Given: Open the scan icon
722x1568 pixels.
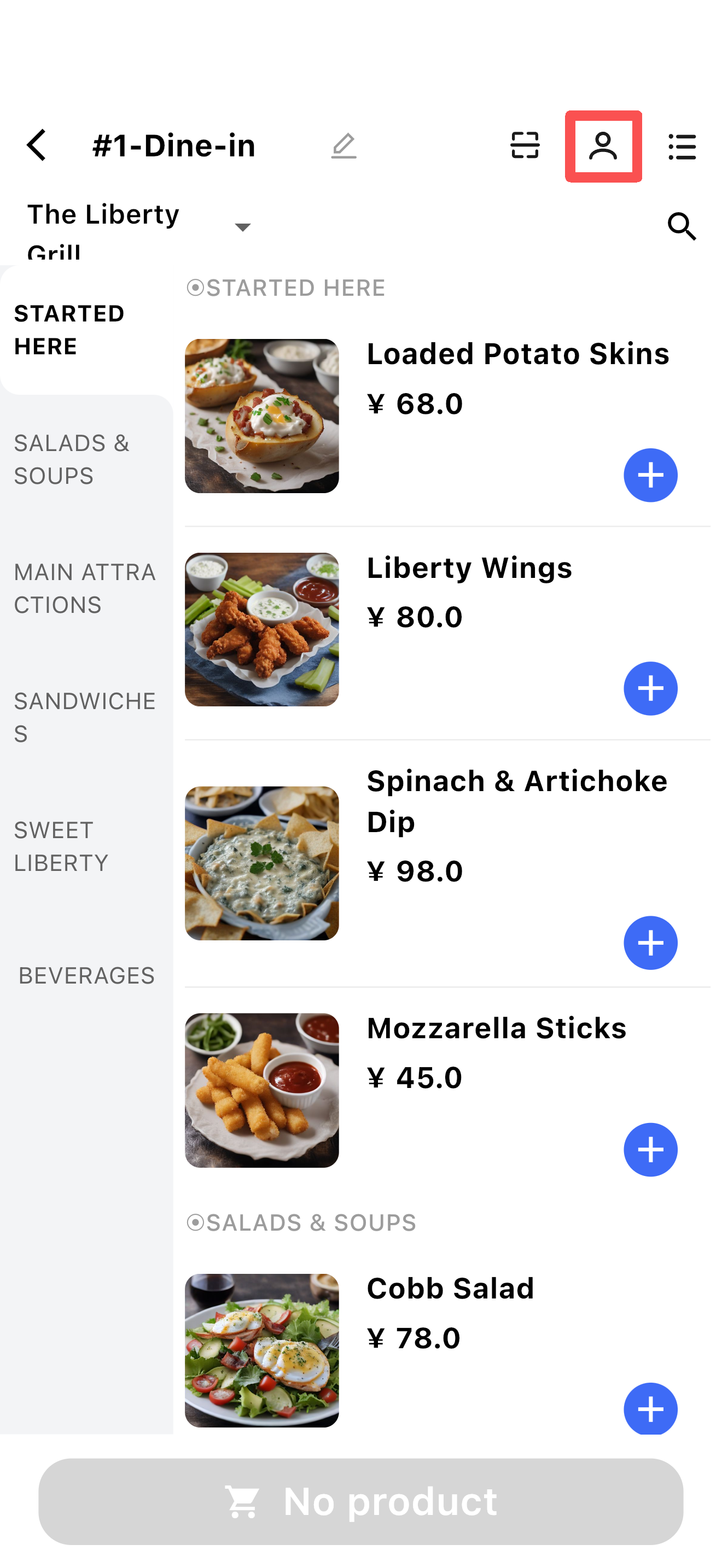Looking at the screenshot, I should (x=524, y=145).
